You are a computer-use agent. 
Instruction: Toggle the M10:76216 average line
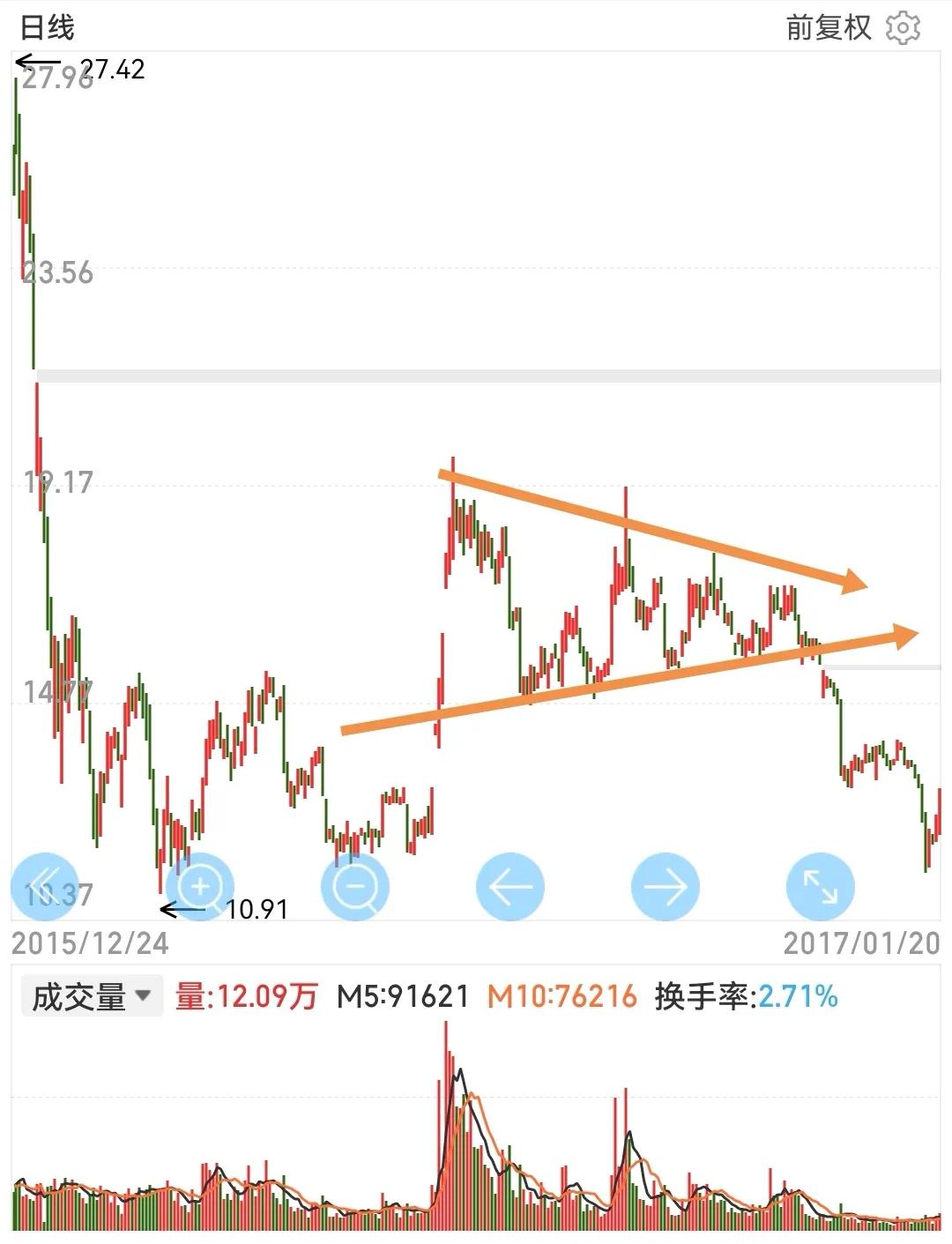click(561, 996)
